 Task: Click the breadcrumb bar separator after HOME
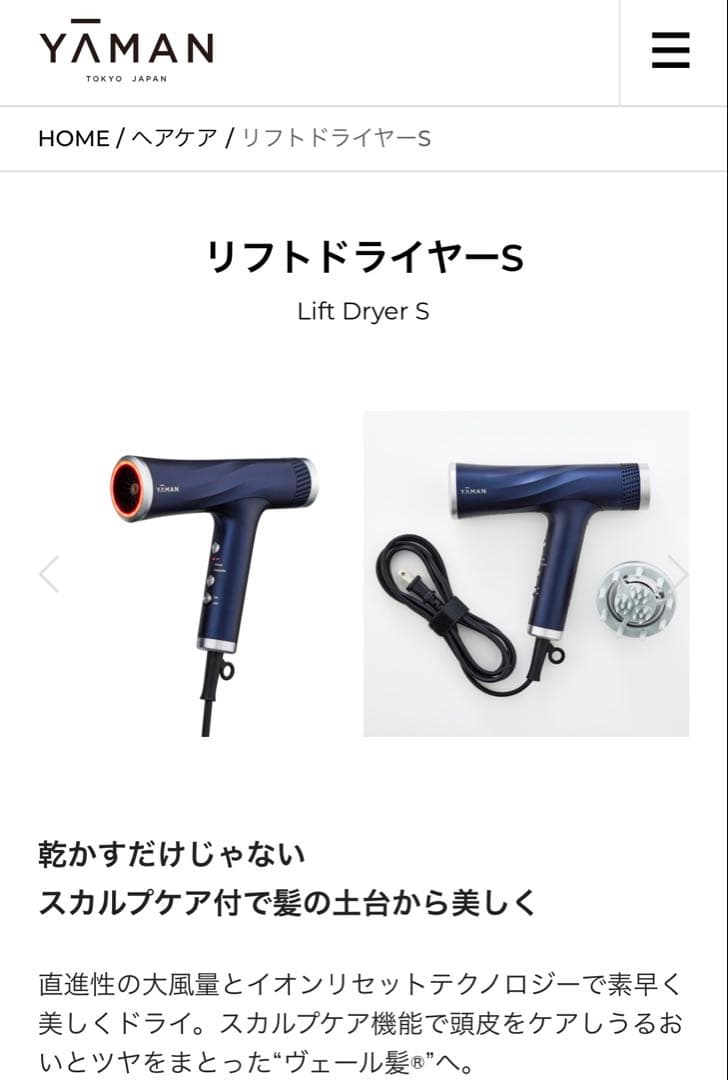[113, 139]
